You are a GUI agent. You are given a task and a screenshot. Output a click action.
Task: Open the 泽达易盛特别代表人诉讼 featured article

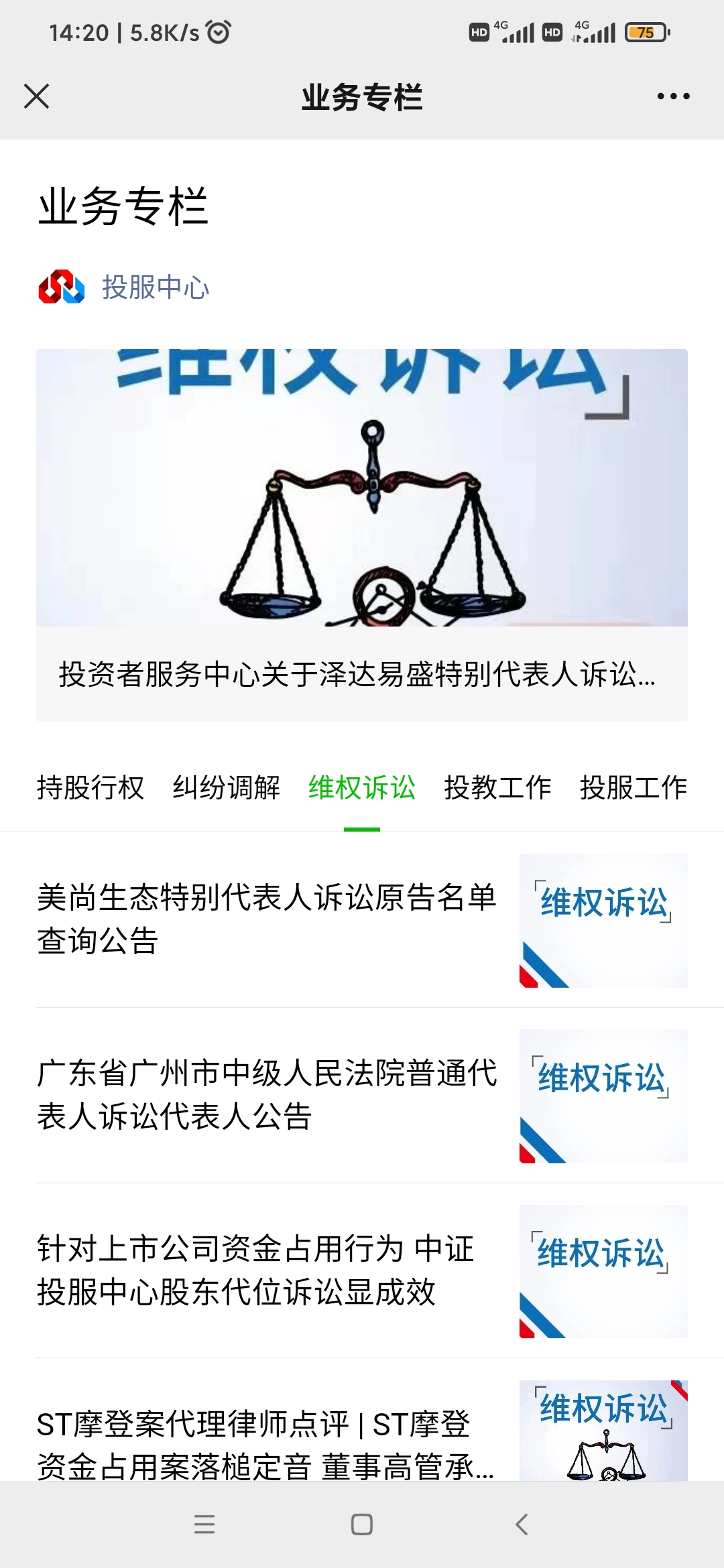point(362,535)
